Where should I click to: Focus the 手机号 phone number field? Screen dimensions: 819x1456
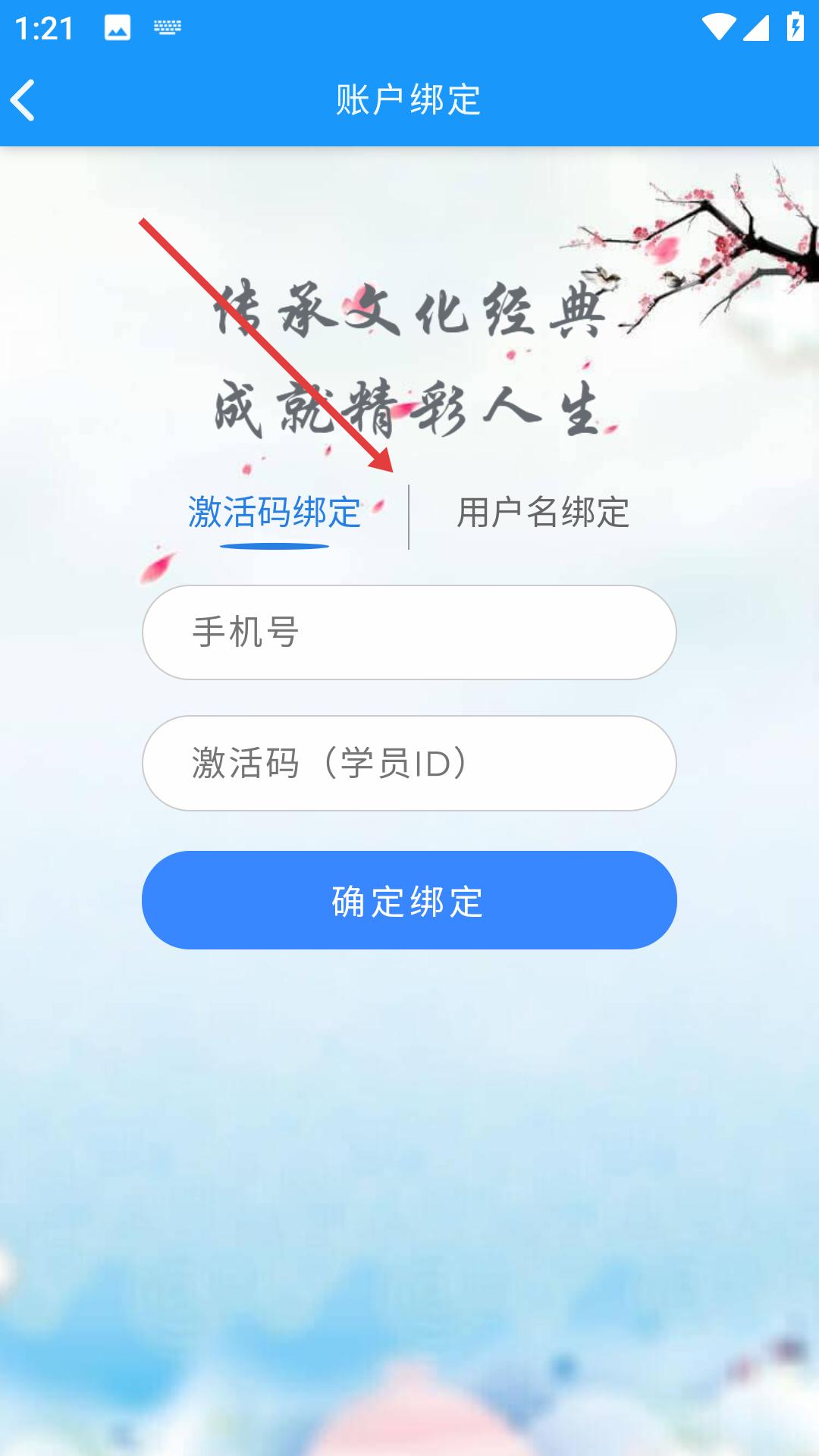pyautogui.click(x=409, y=632)
